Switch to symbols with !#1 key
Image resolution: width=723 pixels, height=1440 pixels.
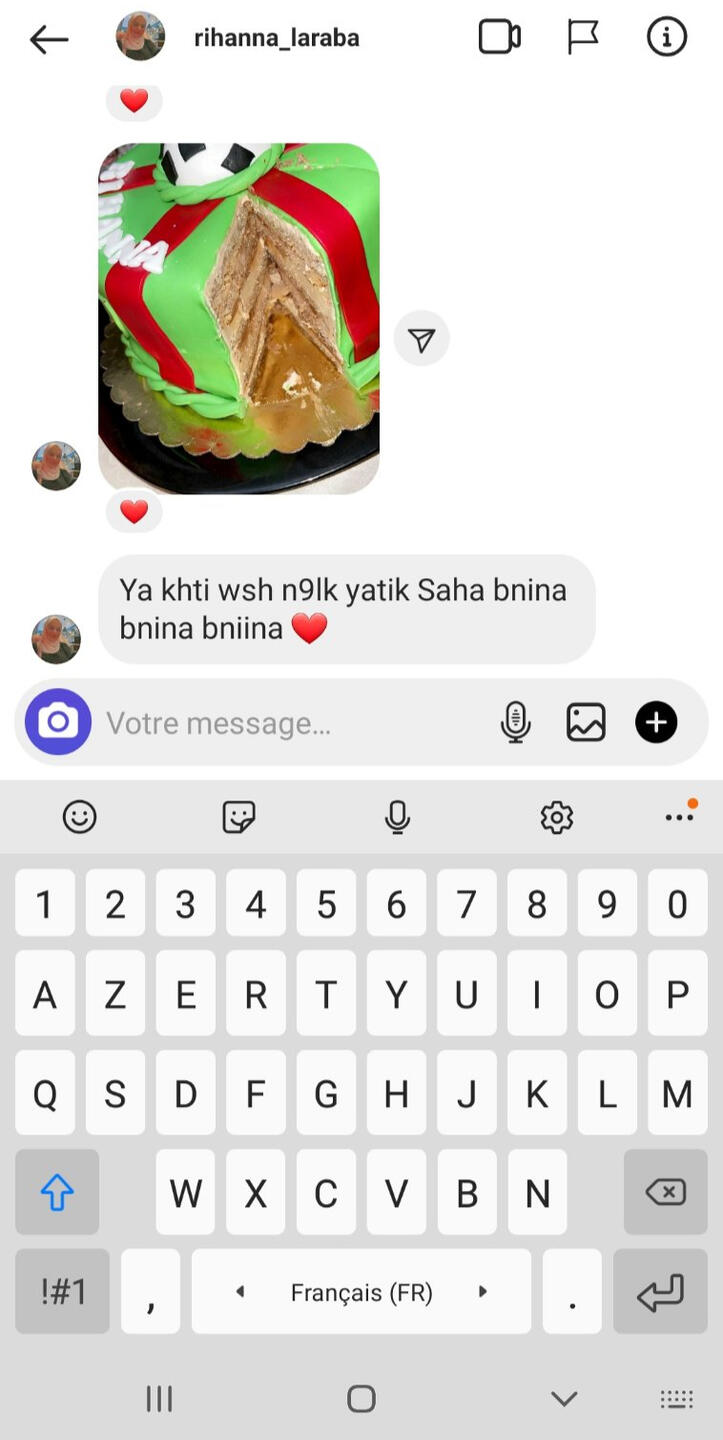click(62, 1291)
